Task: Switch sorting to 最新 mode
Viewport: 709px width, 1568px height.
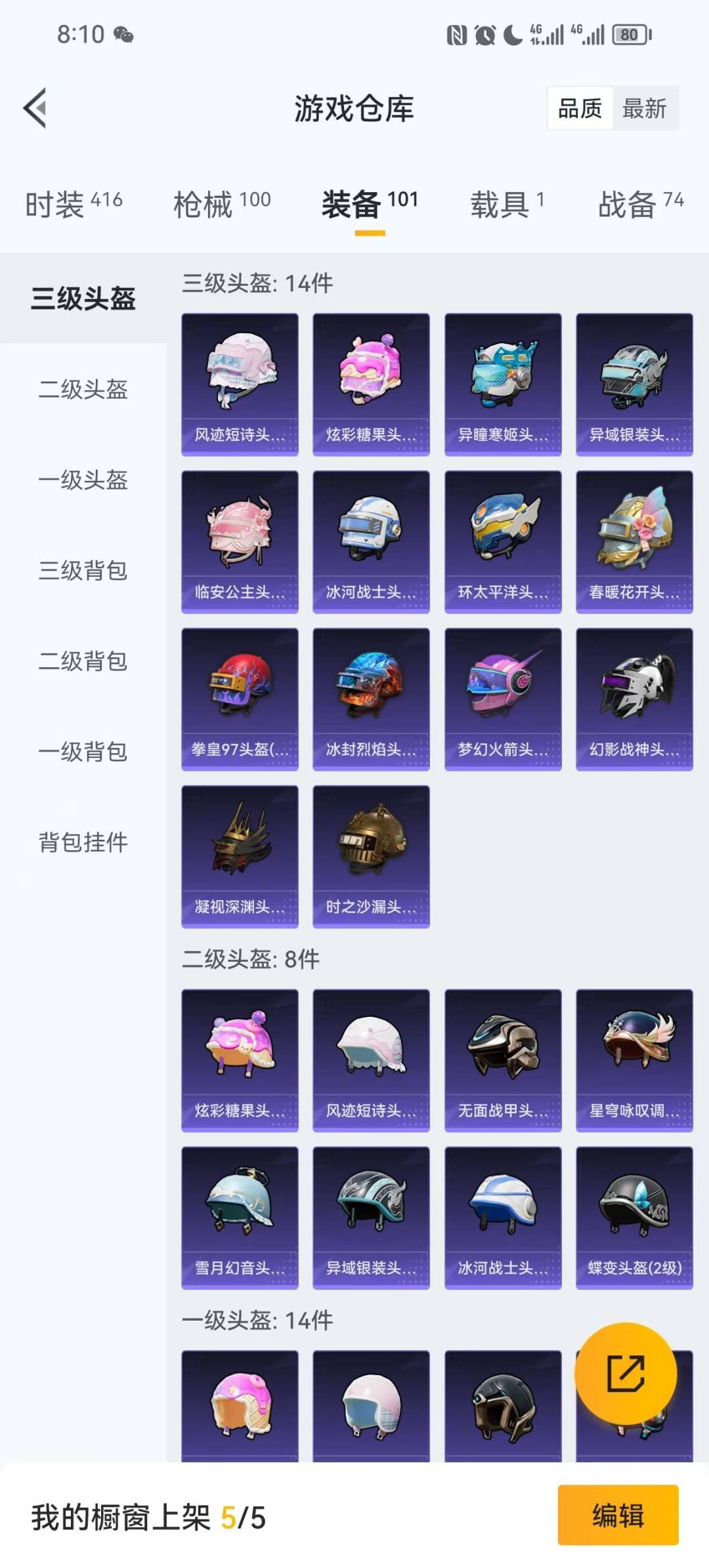Action: click(x=645, y=108)
